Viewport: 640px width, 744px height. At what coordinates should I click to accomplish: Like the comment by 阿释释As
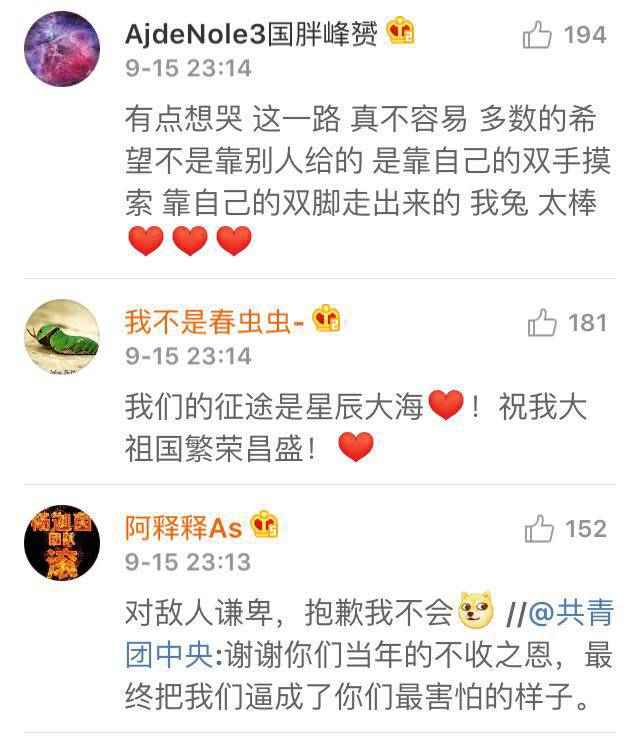[540, 528]
